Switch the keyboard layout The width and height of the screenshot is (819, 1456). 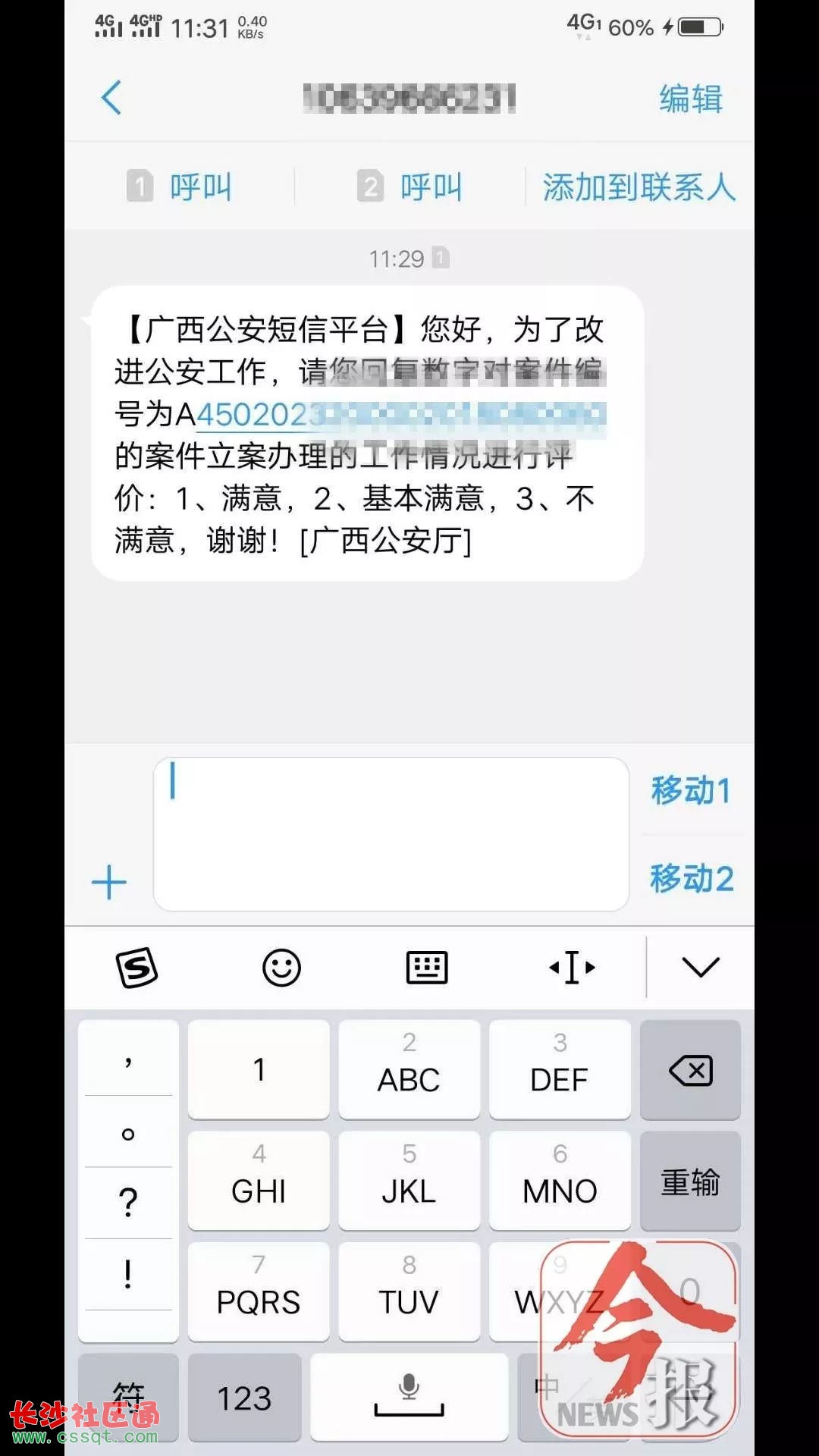point(427,968)
